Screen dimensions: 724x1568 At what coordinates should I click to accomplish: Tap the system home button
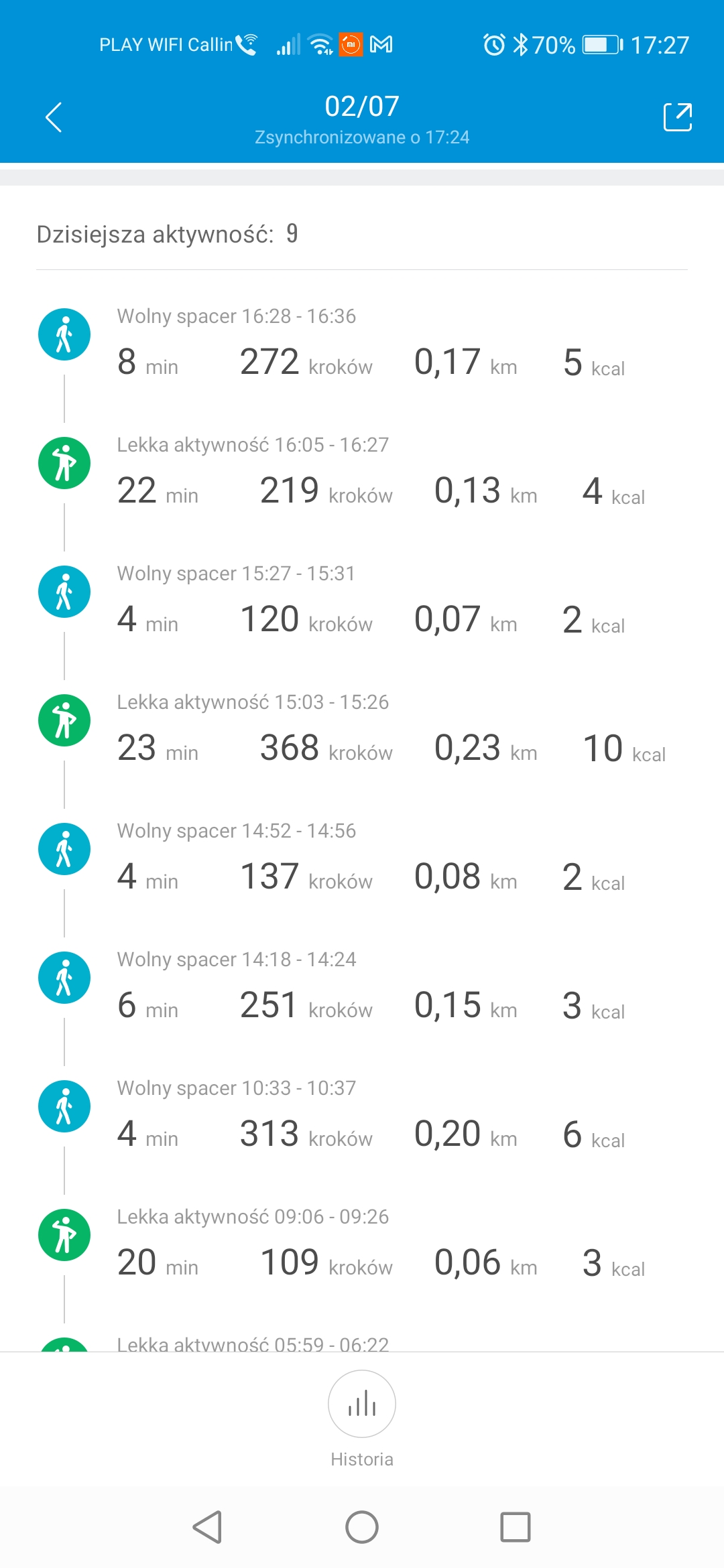coord(362,1527)
